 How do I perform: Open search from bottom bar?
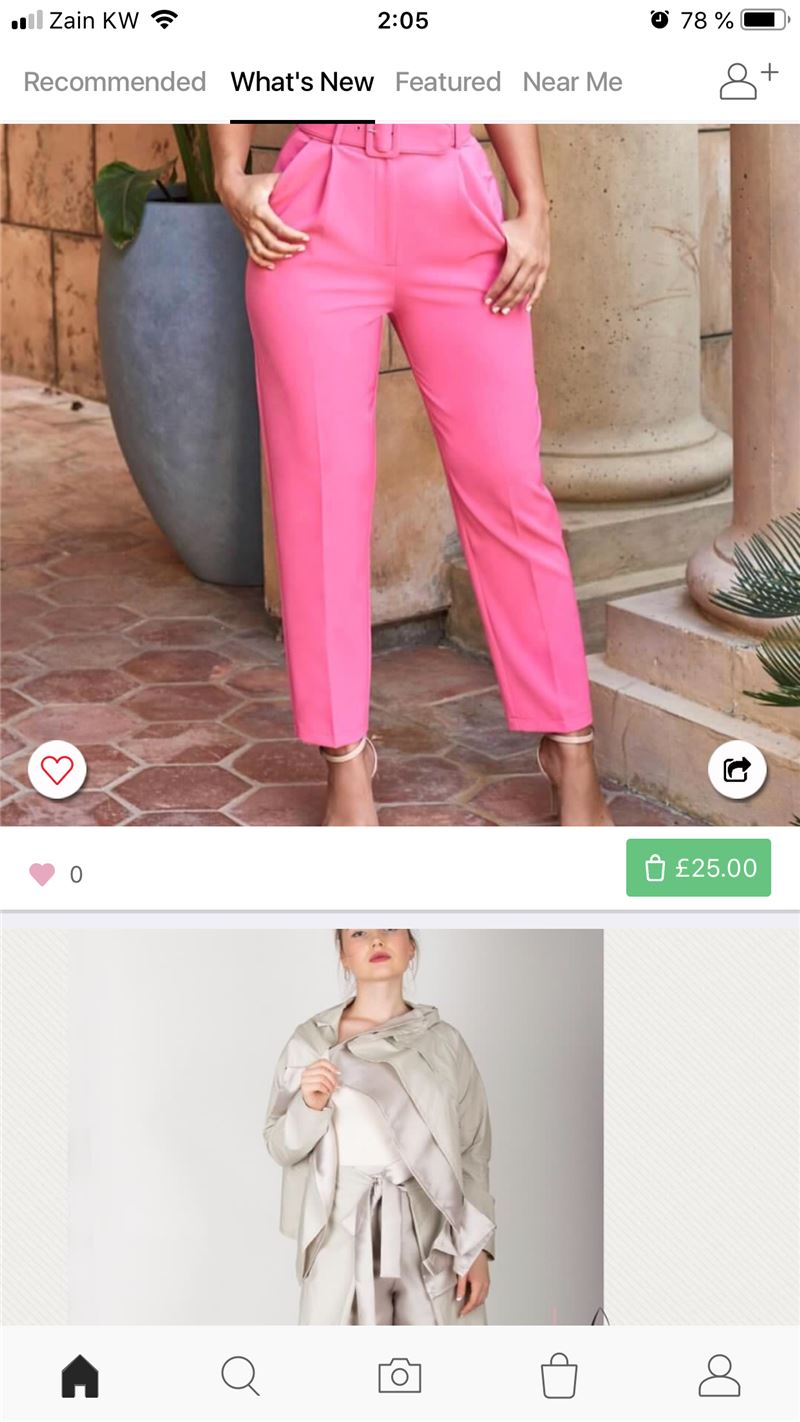pos(240,1376)
